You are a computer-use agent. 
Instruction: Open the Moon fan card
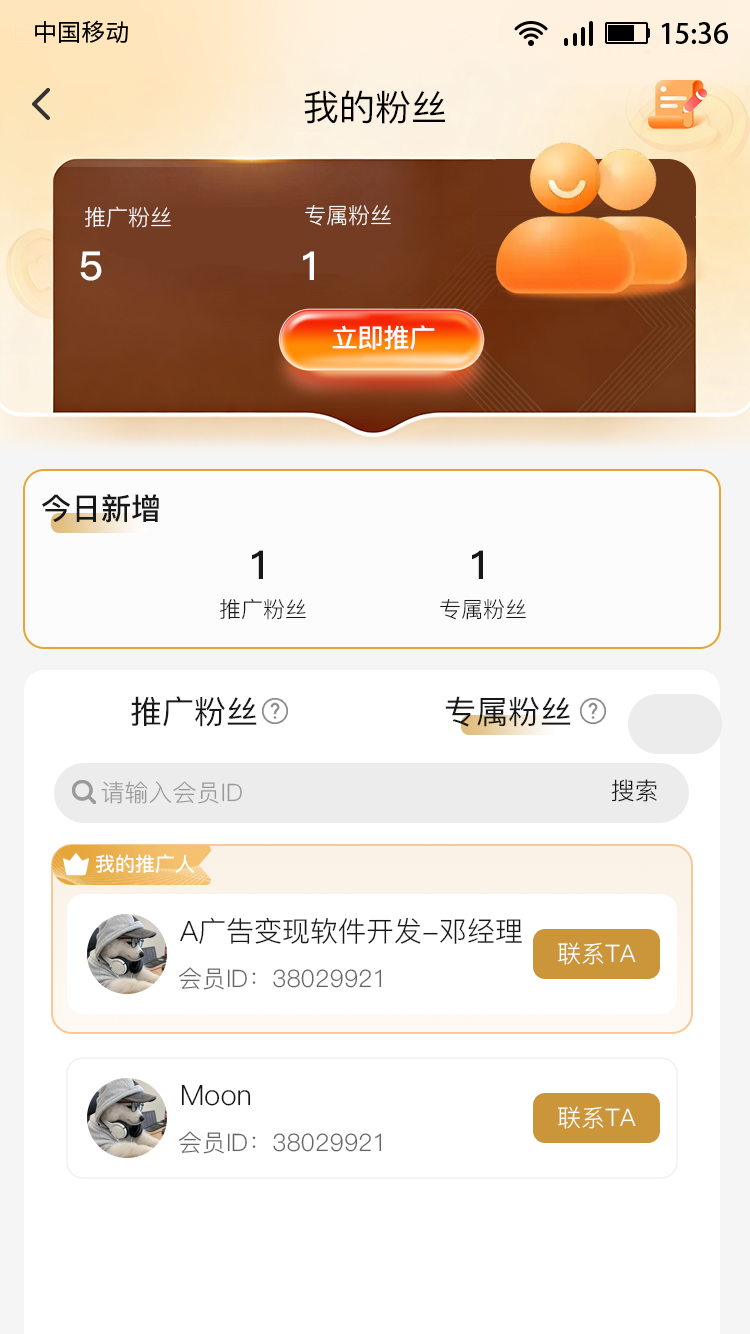coord(340,1118)
